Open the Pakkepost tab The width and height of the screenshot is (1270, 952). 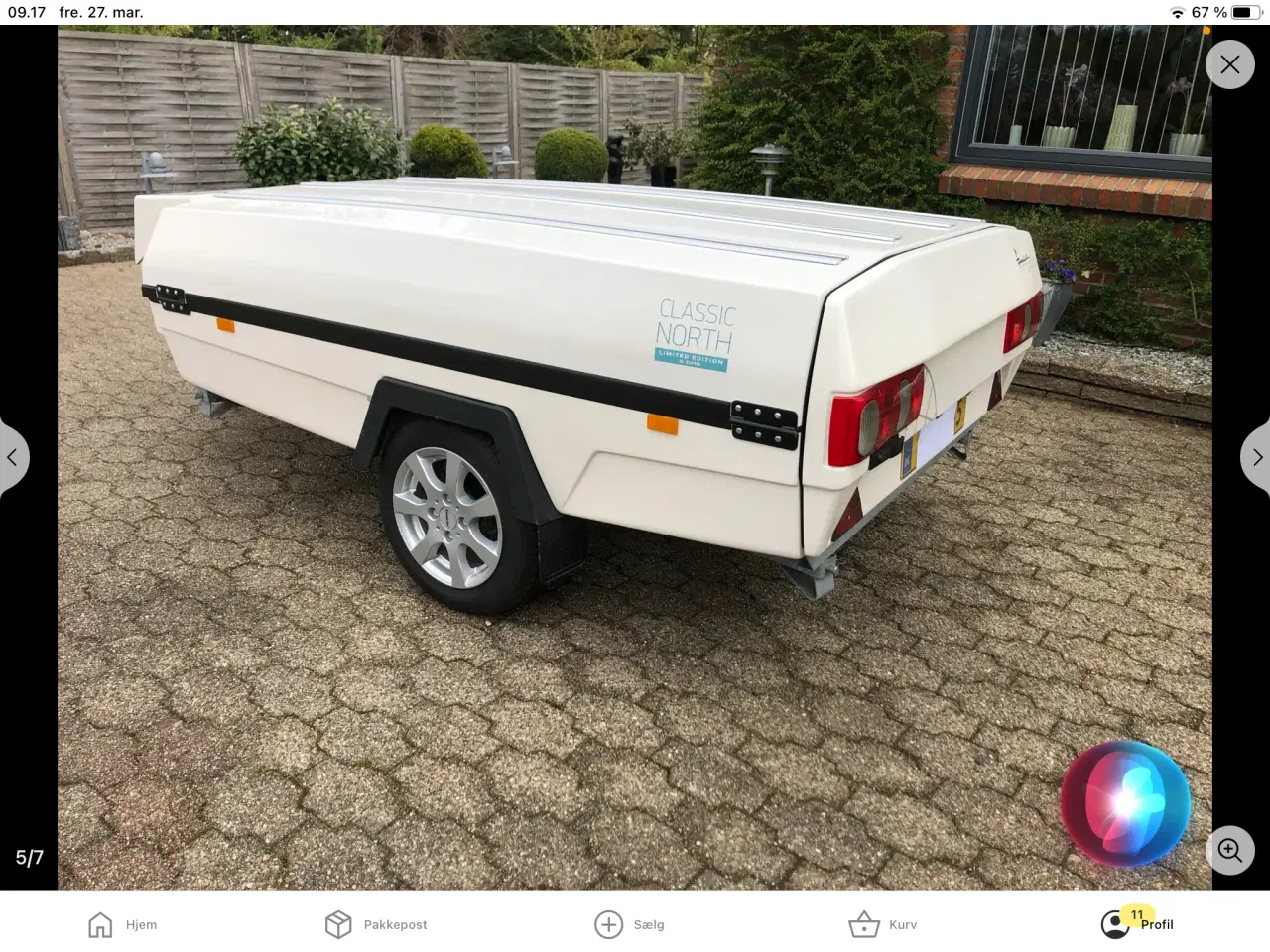pos(376,924)
